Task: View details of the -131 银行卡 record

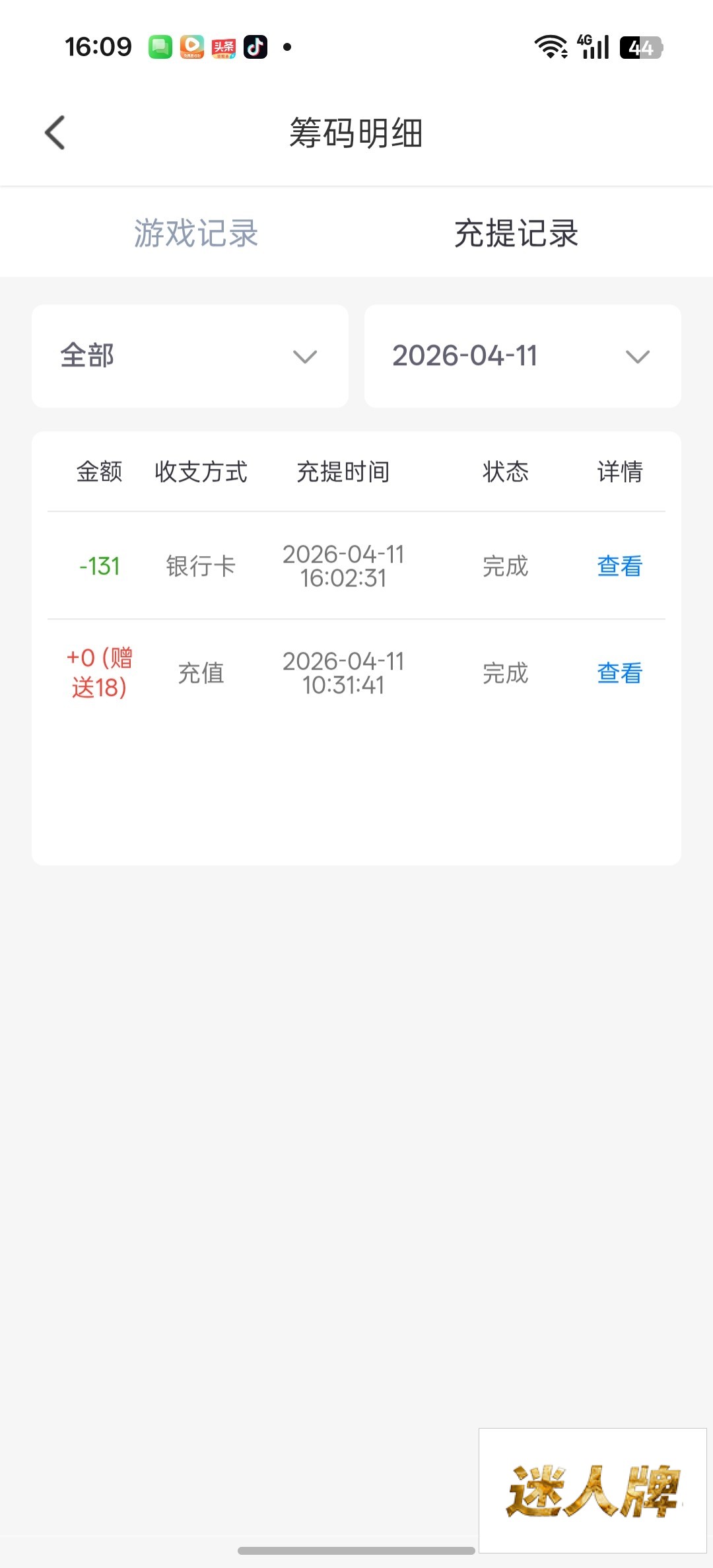Action: [x=619, y=566]
